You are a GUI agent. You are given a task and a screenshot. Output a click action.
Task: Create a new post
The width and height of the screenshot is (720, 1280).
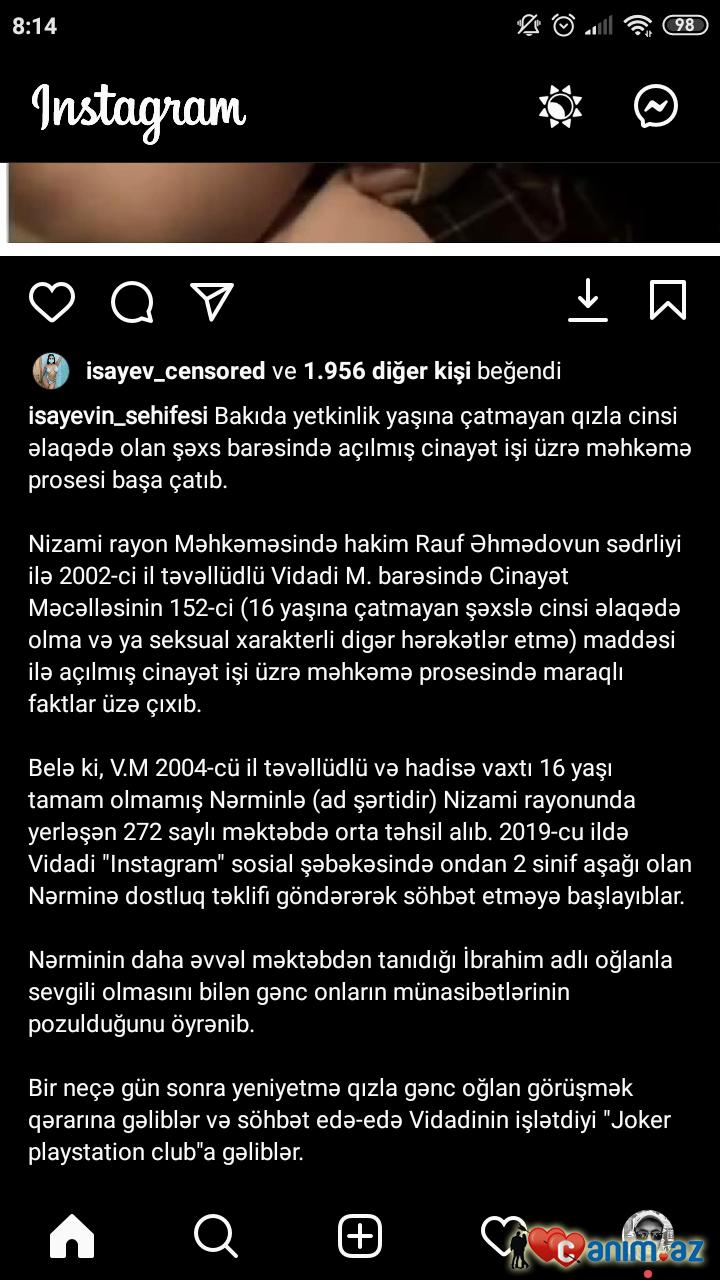pyautogui.click(x=360, y=1237)
